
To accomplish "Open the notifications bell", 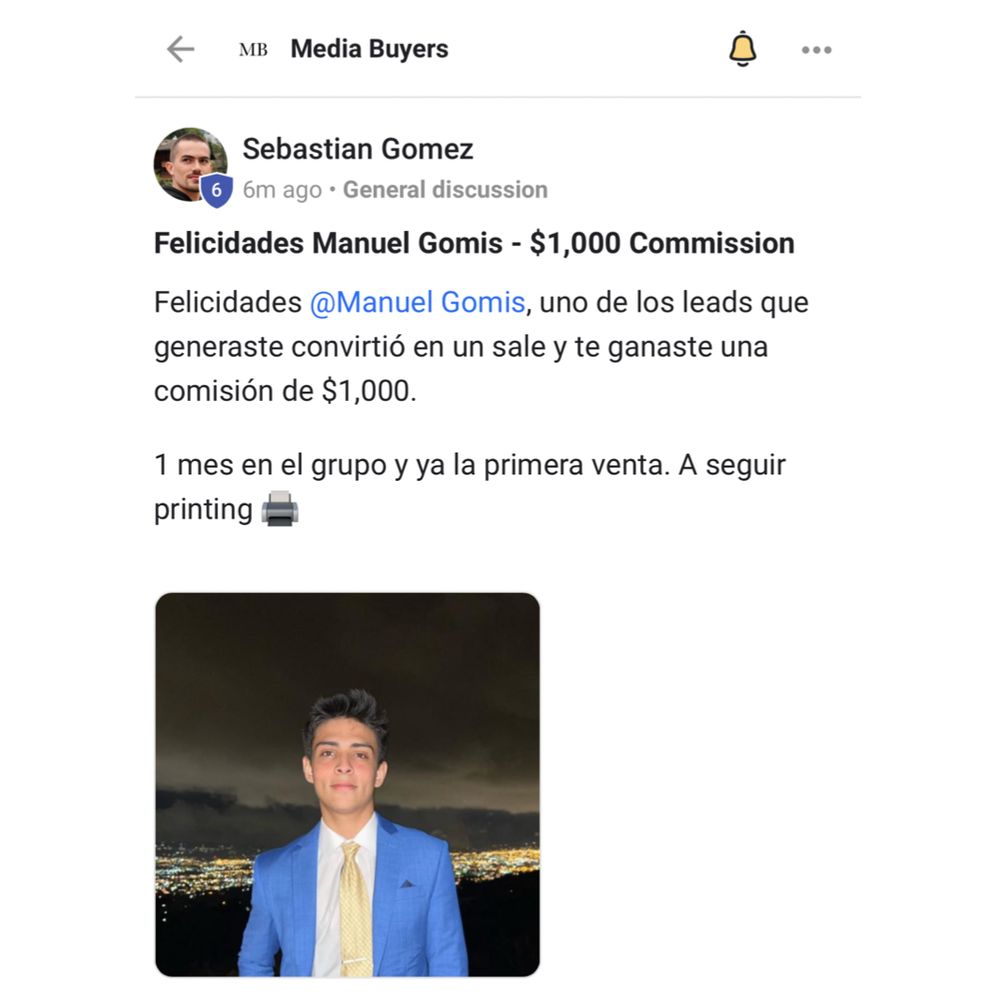I will 742,49.
